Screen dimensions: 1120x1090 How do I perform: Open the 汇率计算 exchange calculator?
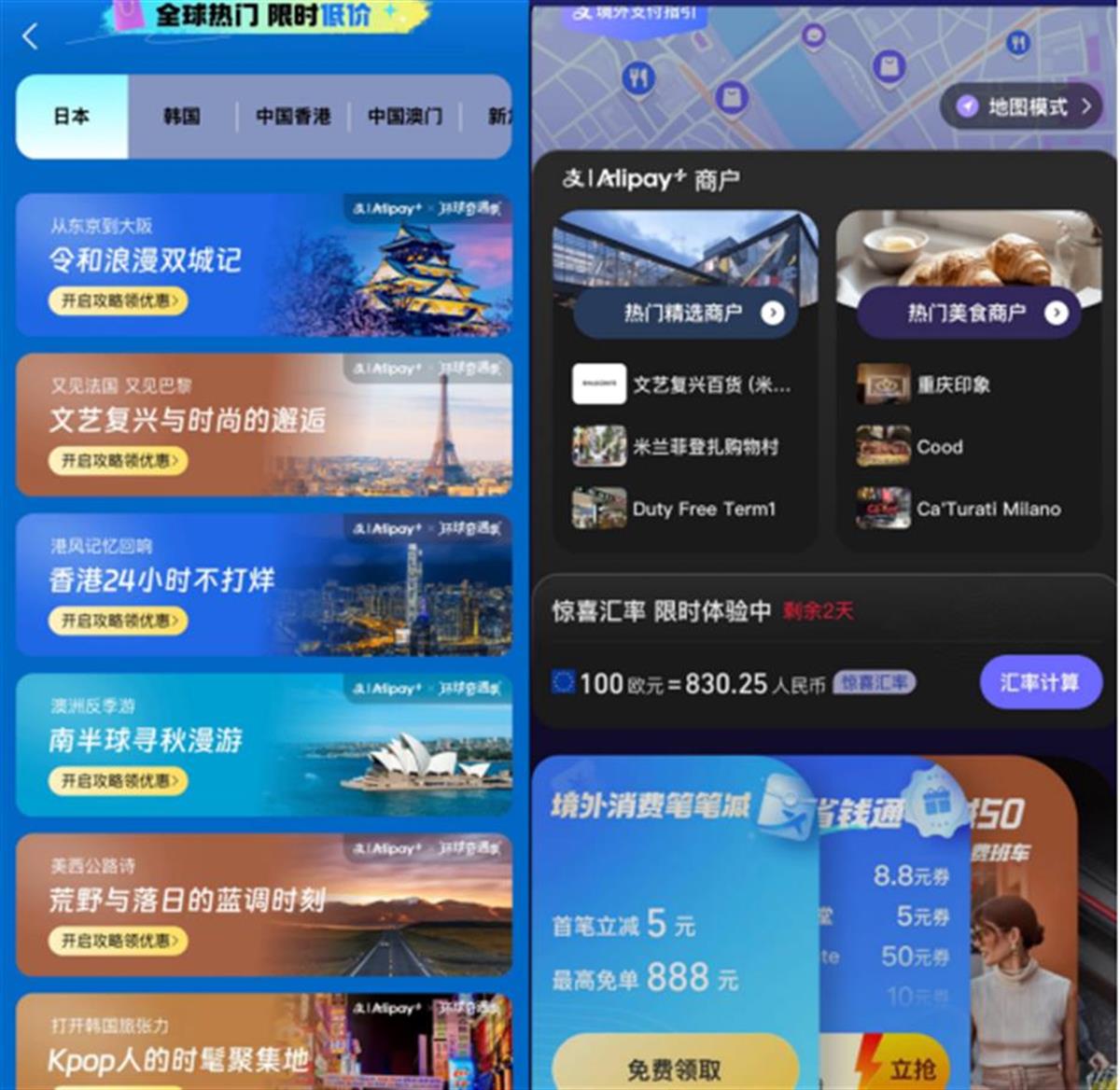click(1040, 682)
